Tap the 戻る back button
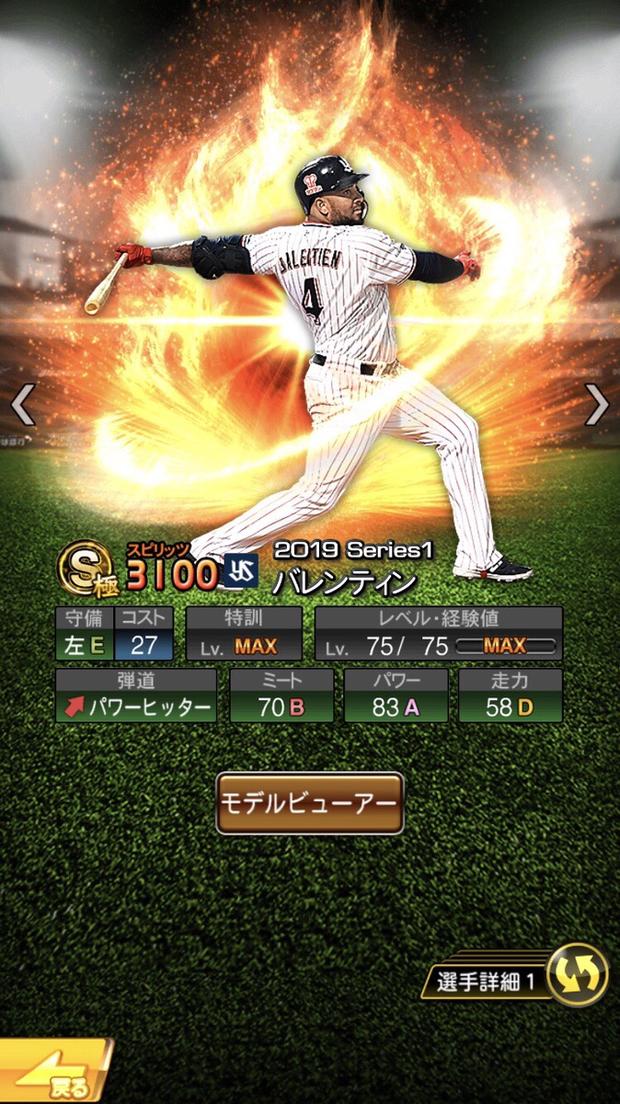620x1104 pixels. point(55,1075)
